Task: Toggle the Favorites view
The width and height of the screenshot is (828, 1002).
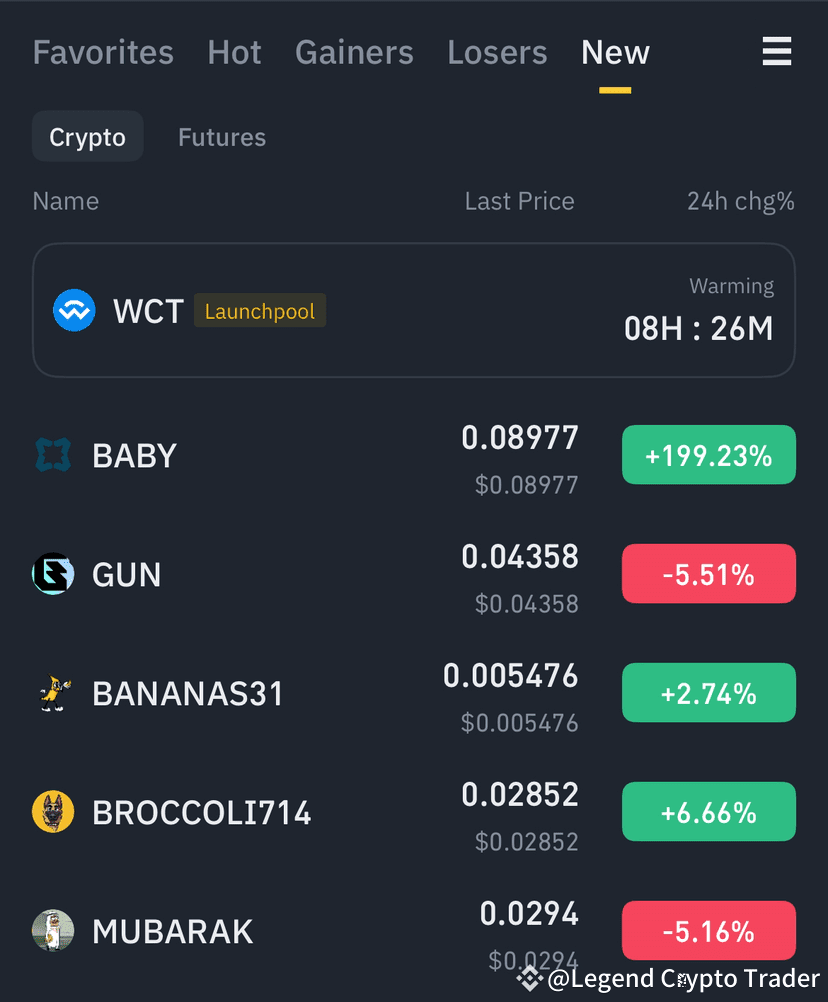Action: pyautogui.click(x=102, y=52)
